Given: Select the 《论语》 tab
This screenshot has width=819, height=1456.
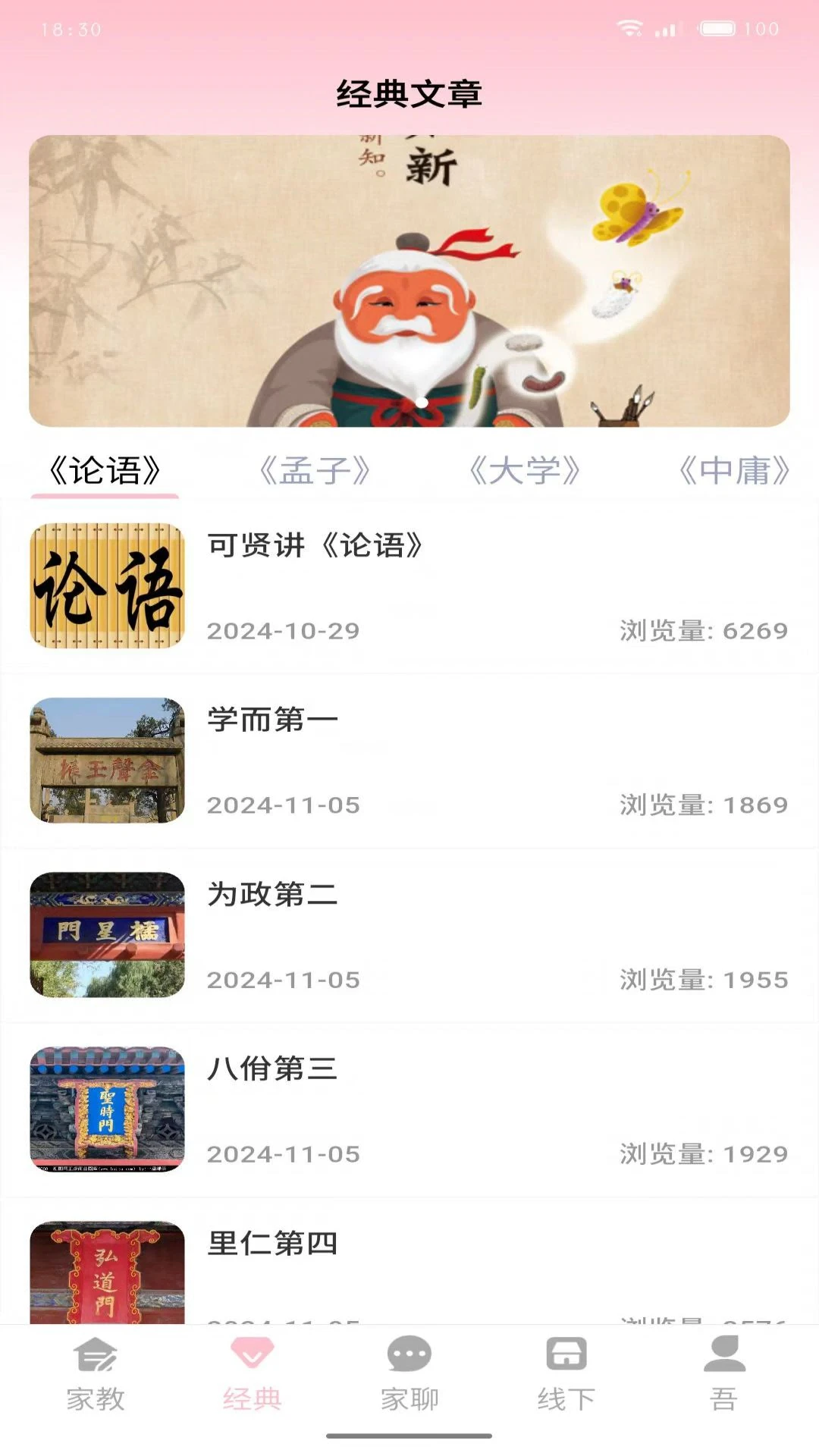Looking at the screenshot, I should [x=104, y=470].
